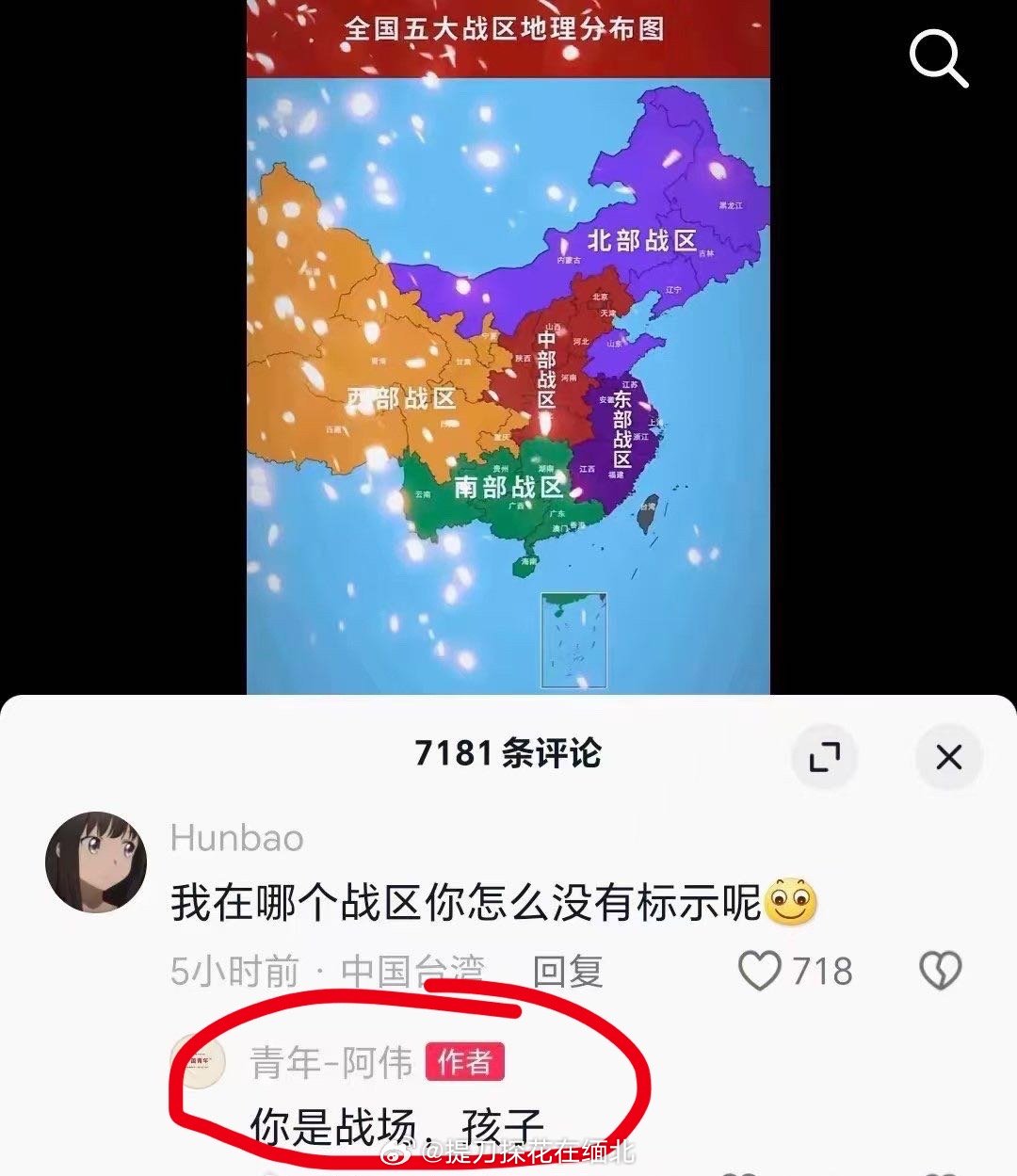Close the comments panel

point(949,756)
